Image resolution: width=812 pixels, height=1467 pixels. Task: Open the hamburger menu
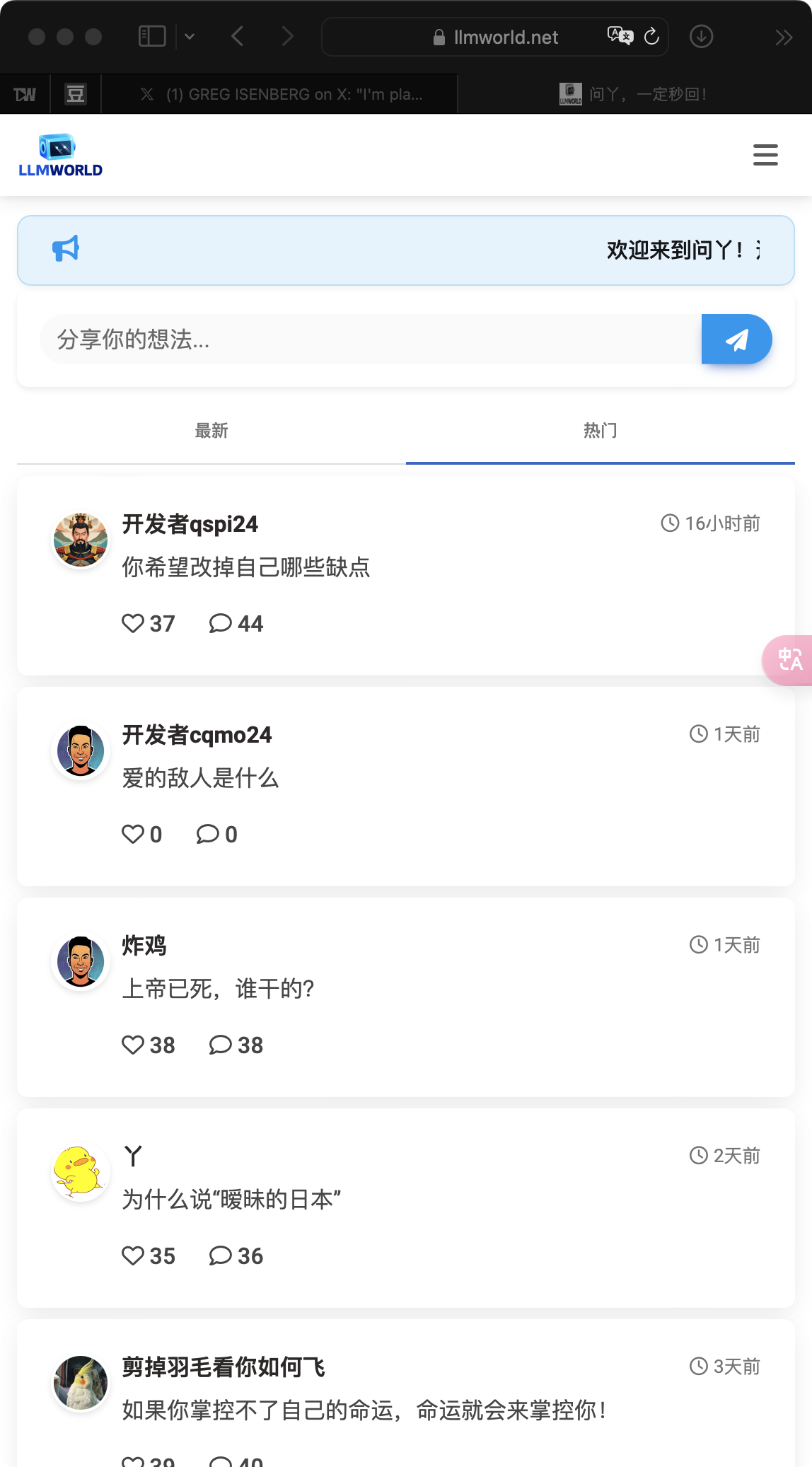tap(765, 155)
